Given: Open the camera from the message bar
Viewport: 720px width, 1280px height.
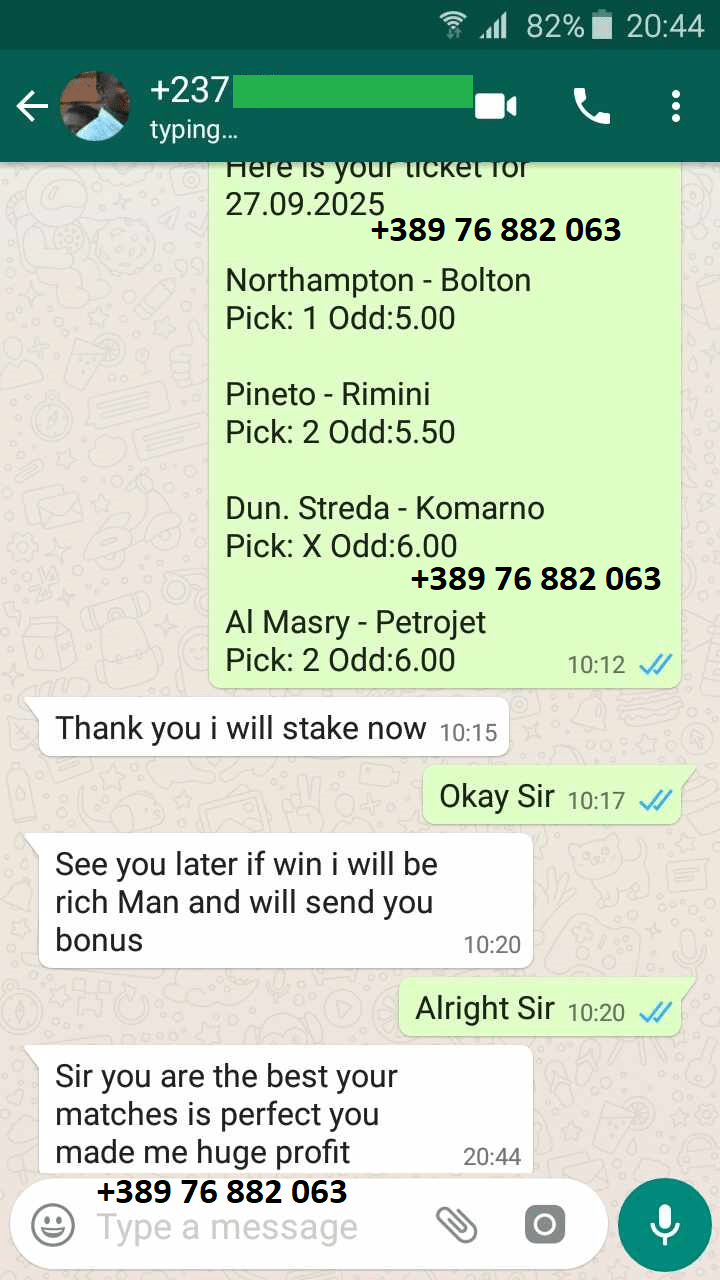Looking at the screenshot, I should [x=545, y=1225].
